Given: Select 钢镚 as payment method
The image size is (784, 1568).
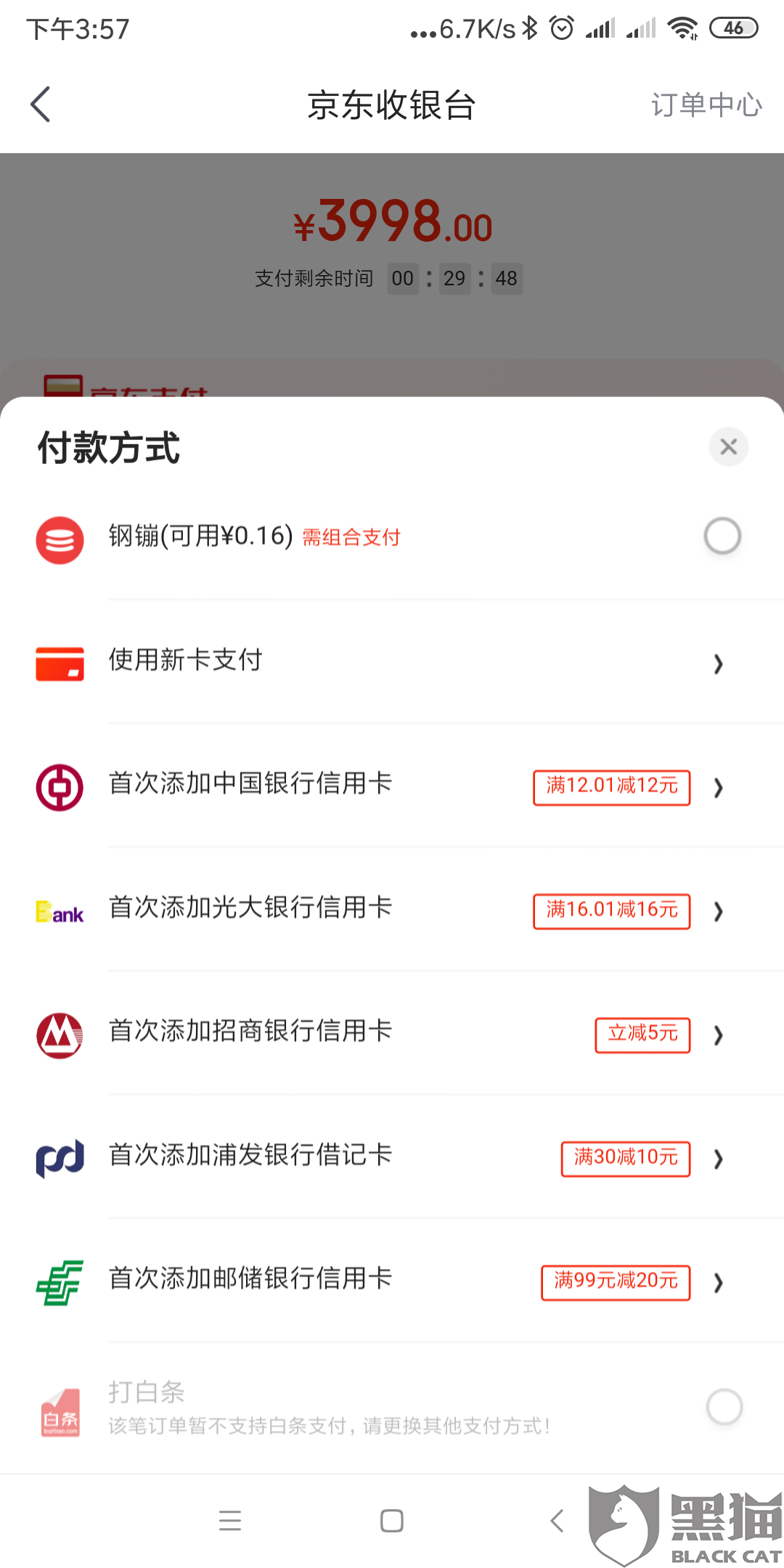Looking at the screenshot, I should pyautogui.click(x=722, y=536).
